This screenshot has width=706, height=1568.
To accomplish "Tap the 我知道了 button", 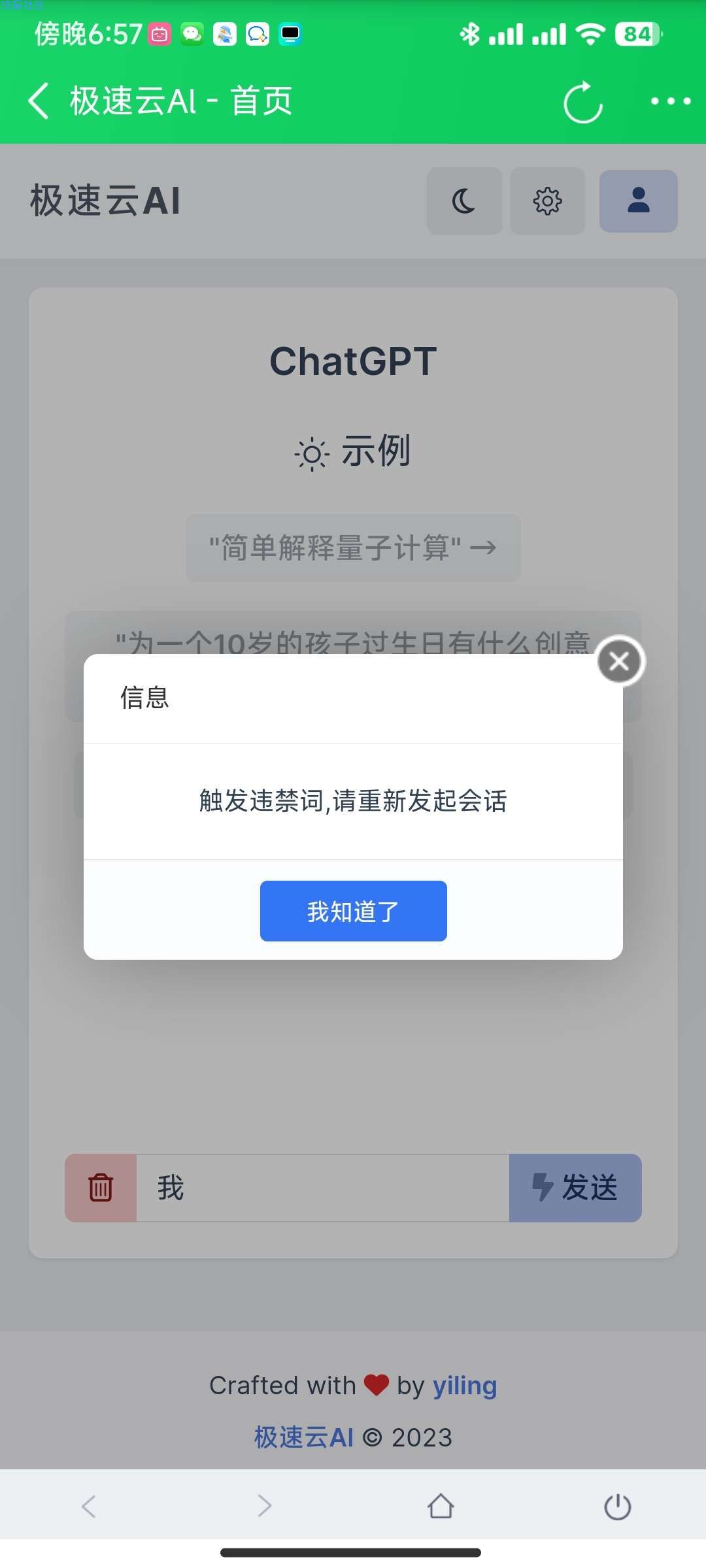I will (353, 911).
